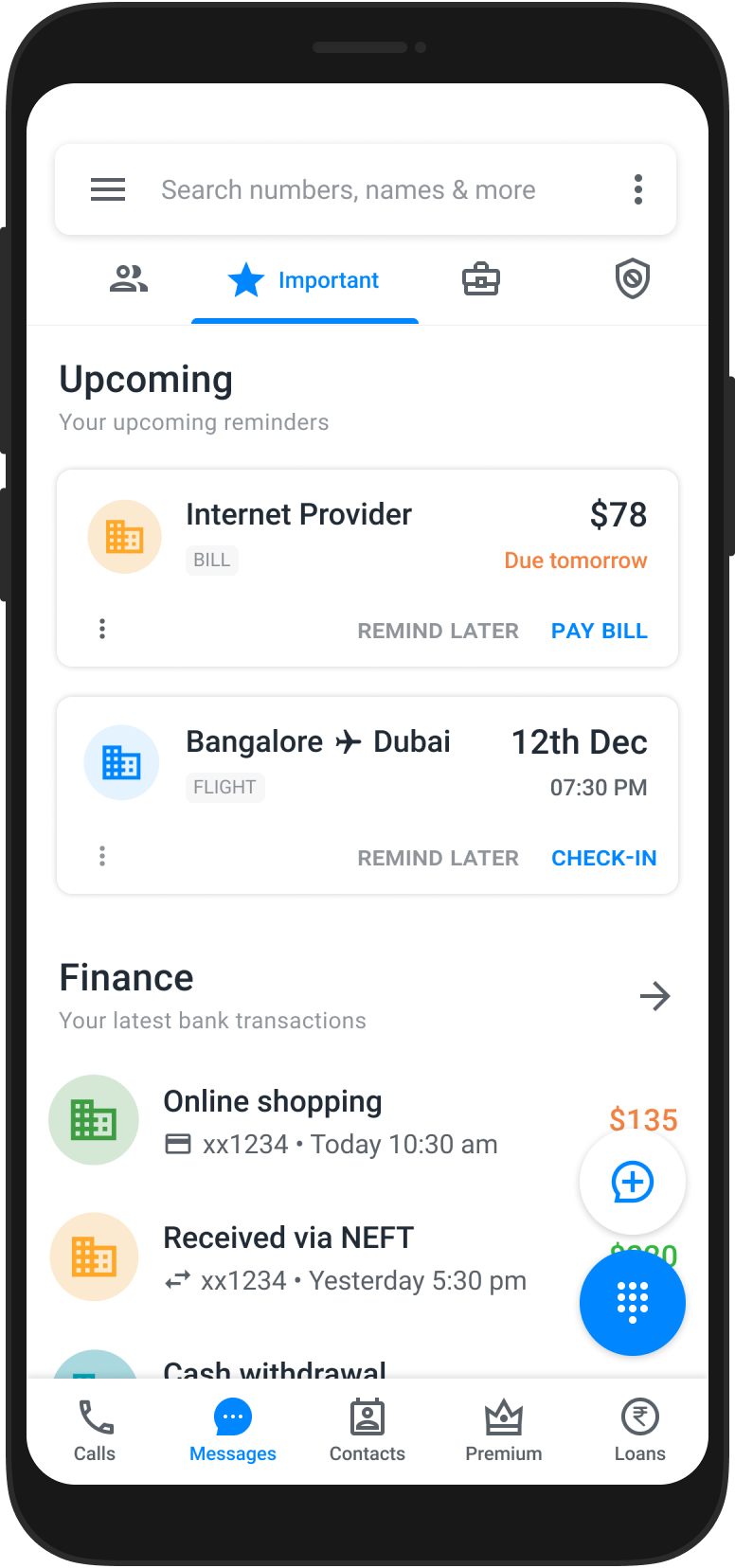Remind later for the Dubai flight
The image size is (735, 1568).
tap(438, 858)
